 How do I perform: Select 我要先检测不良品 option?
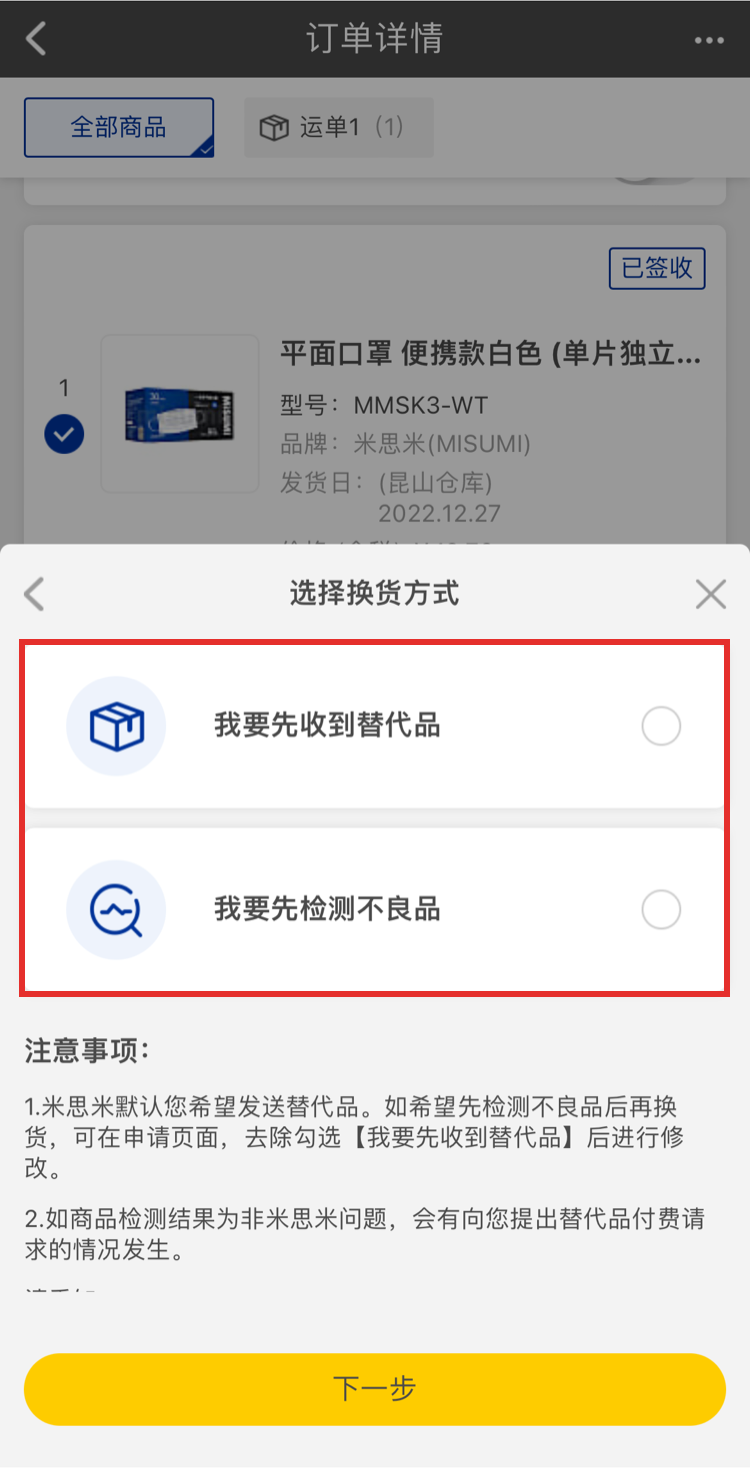[x=660, y=910]
